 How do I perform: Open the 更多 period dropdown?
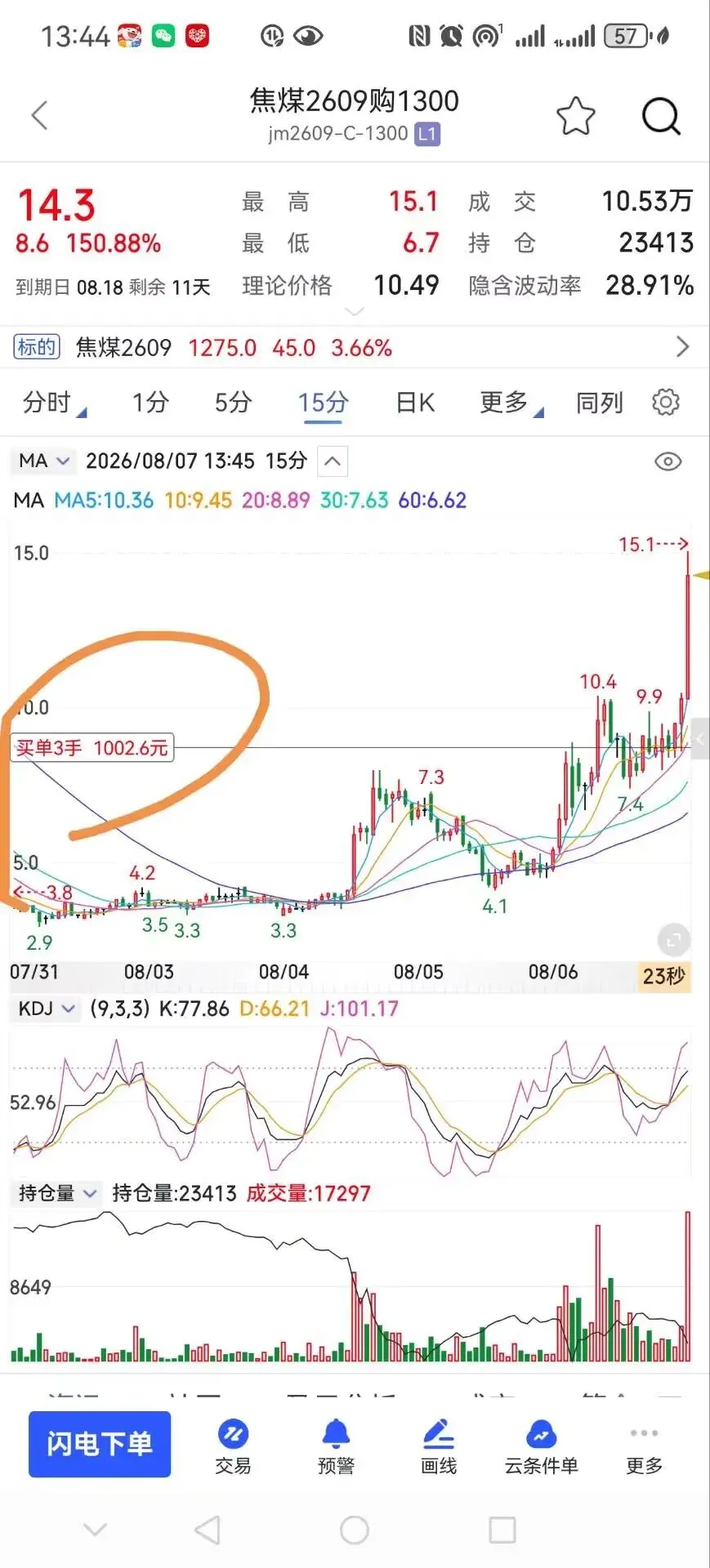pyautogui.click(x=511, y=403)
